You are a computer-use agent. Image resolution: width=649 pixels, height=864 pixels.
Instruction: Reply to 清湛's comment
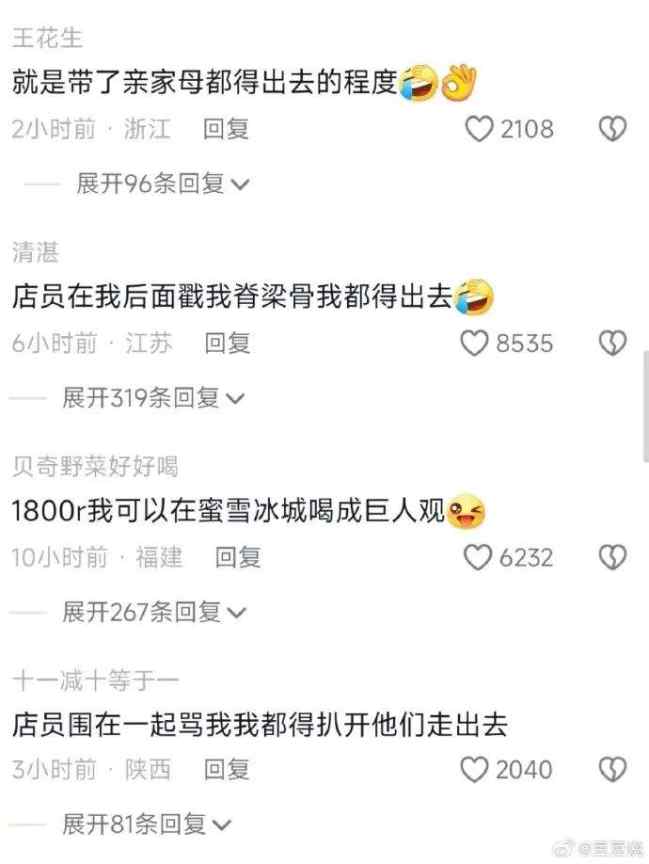(x=227, y=343)
